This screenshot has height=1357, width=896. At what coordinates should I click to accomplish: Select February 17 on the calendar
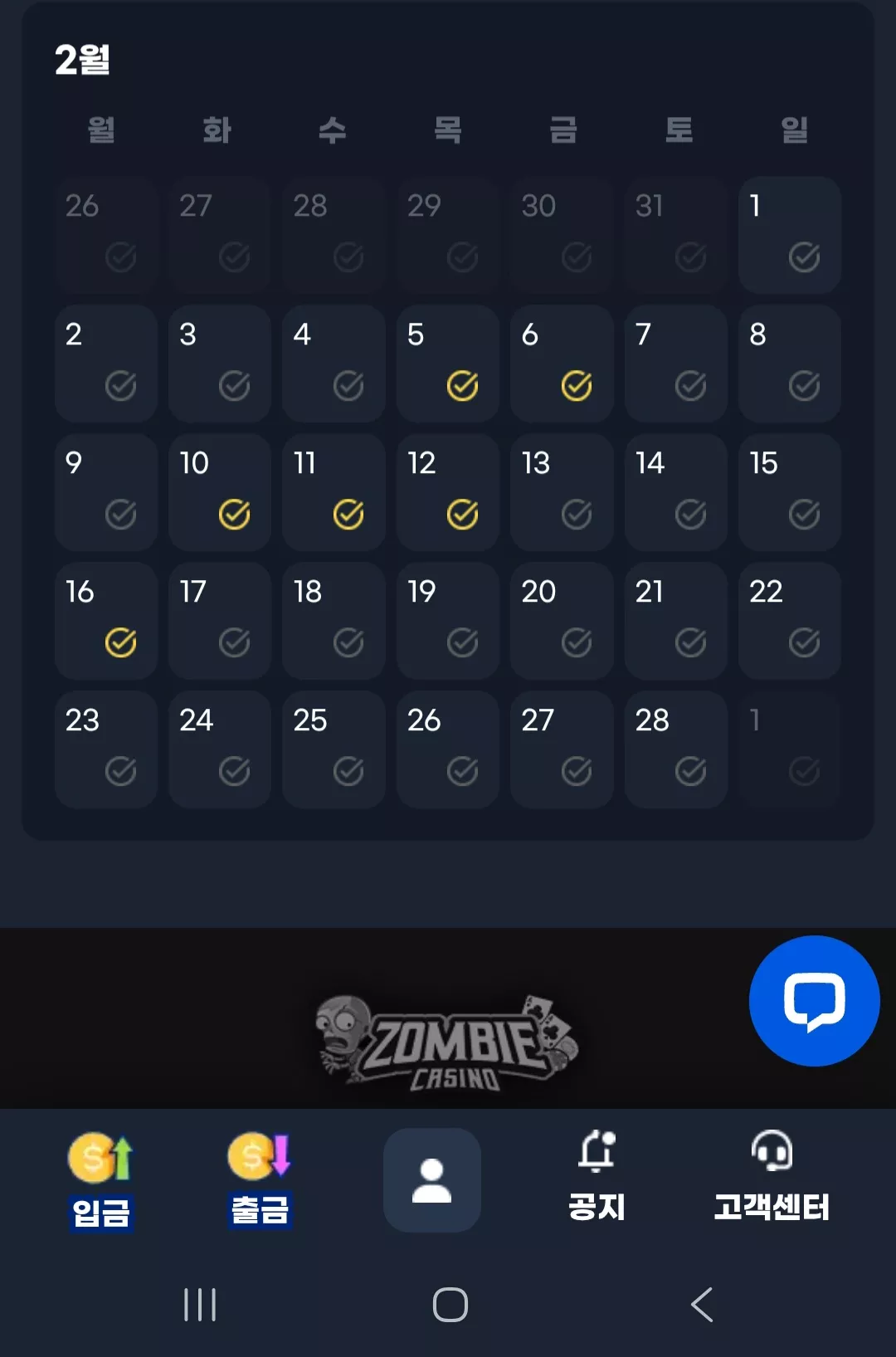(x=220, y=620)
